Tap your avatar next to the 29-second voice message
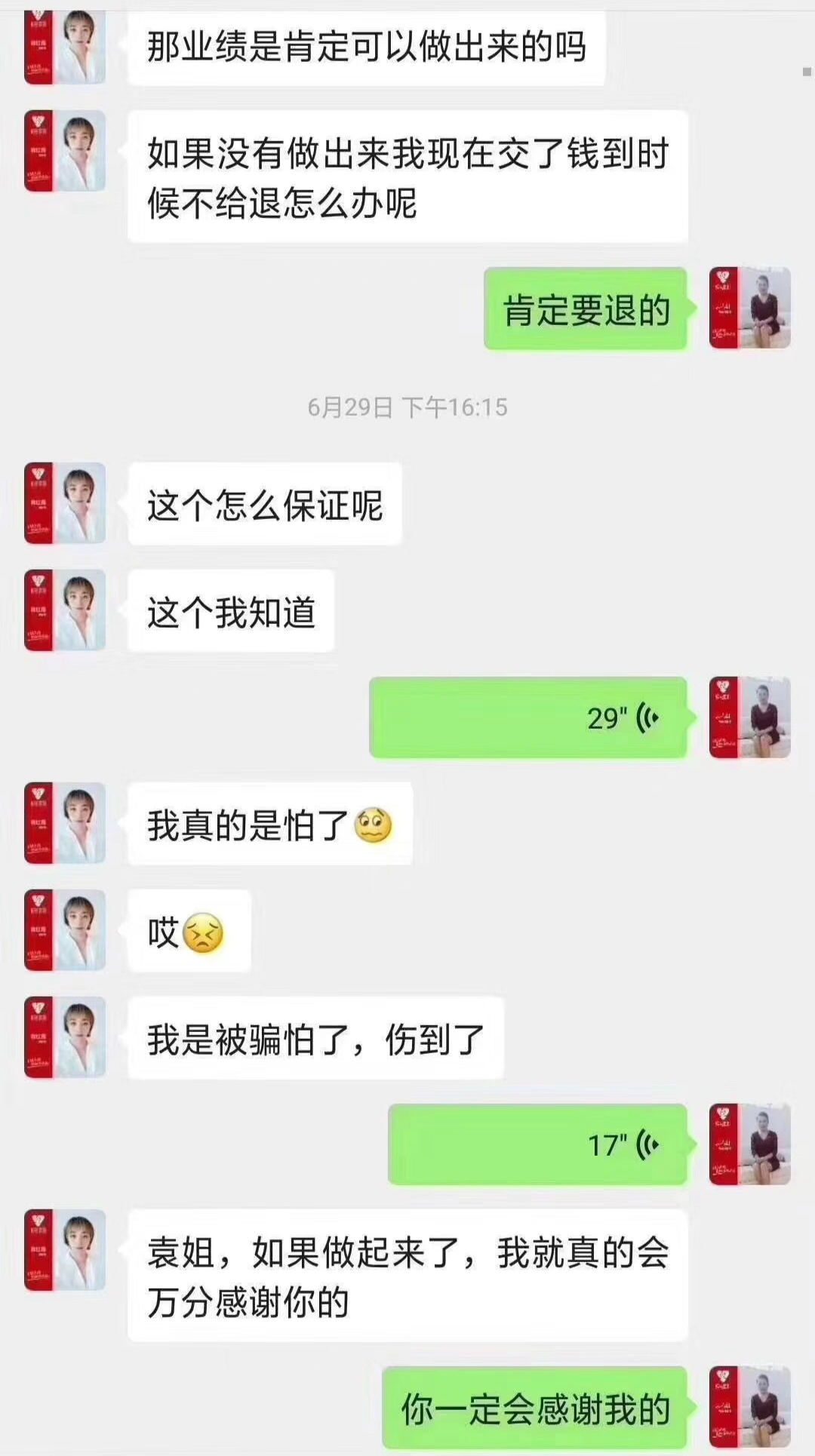Viewport: 815px width, 1456px height. click(x=751, y=717)
